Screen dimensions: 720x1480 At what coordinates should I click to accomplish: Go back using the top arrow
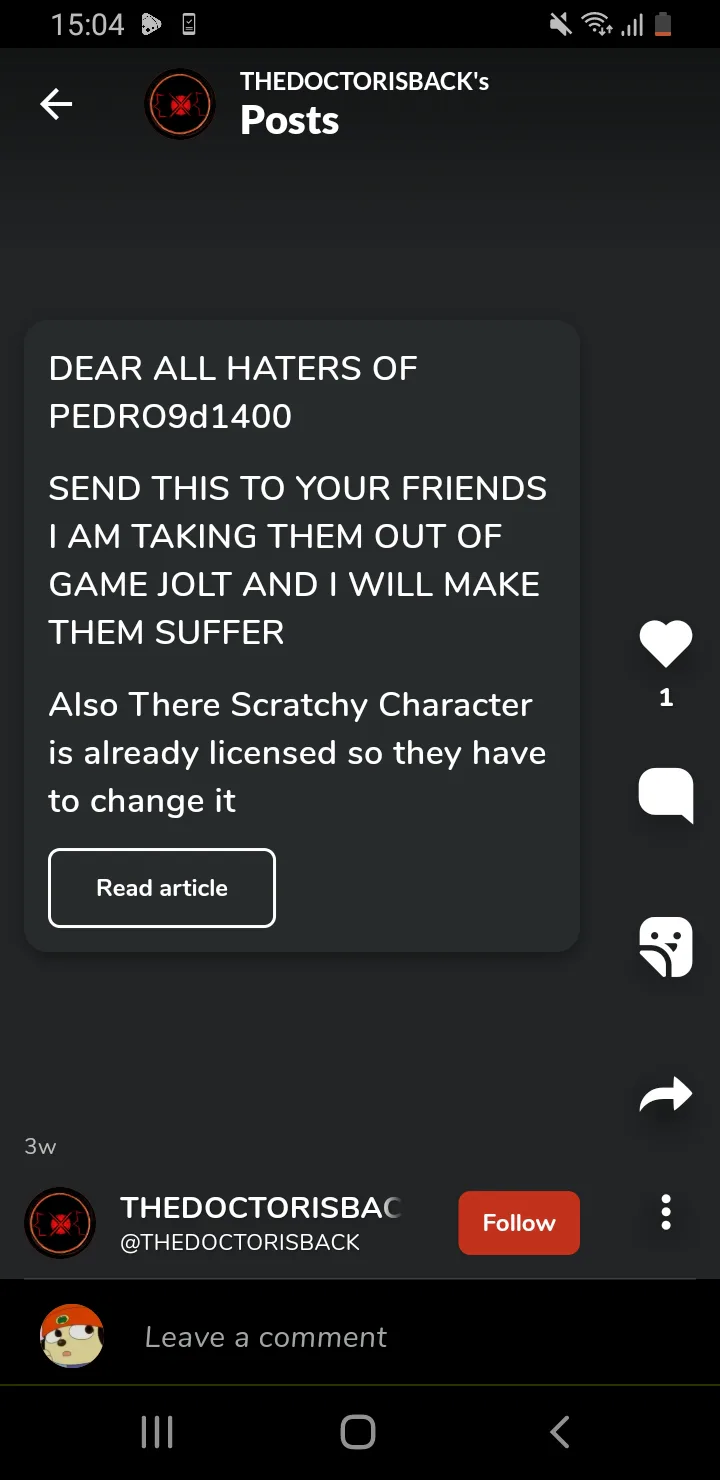tap(56, 104)
